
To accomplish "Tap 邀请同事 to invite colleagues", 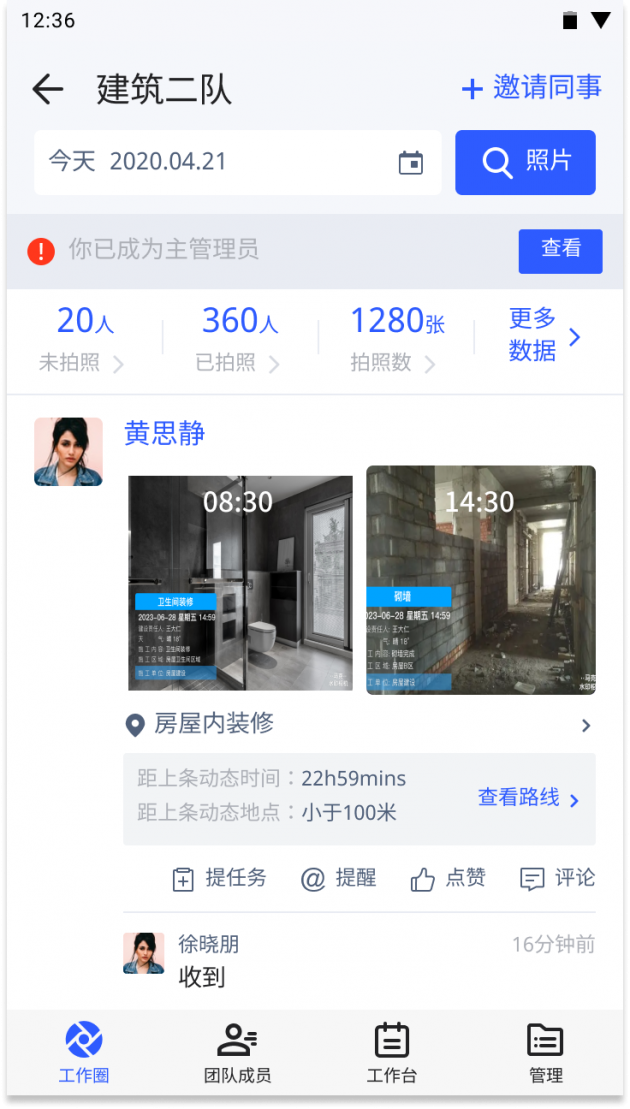I will point(531,88).
